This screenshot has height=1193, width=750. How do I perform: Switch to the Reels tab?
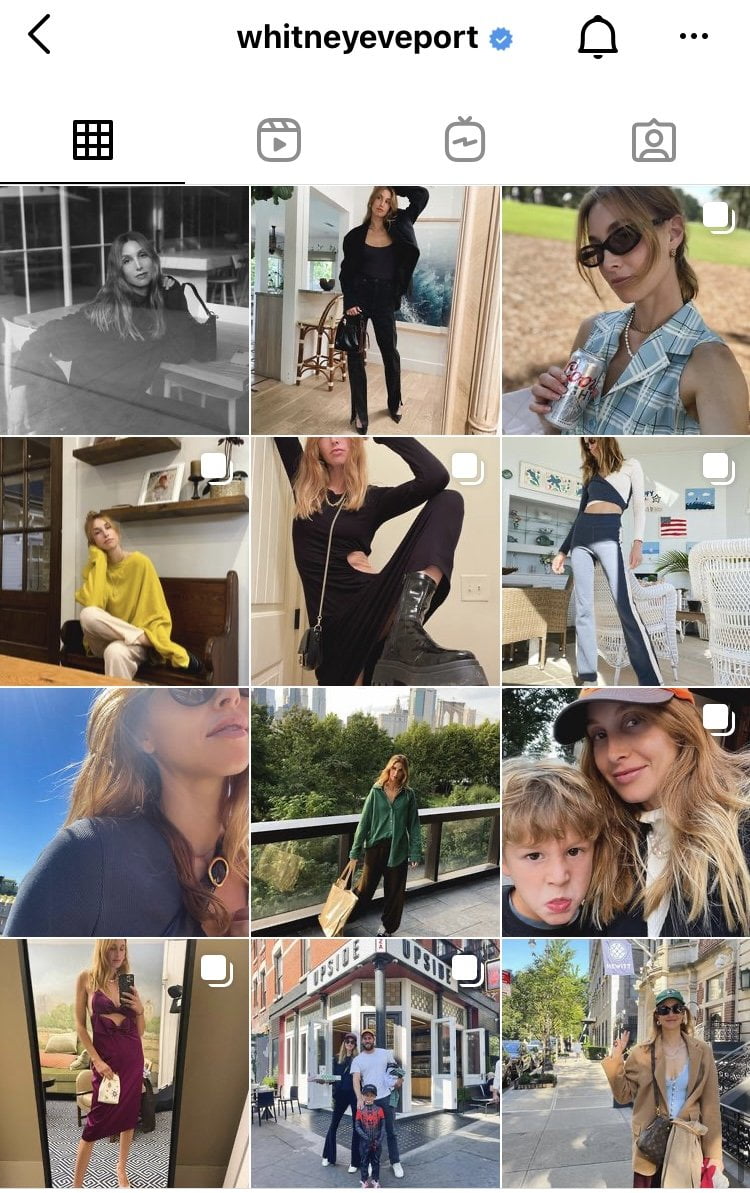[x=279, y=140]
